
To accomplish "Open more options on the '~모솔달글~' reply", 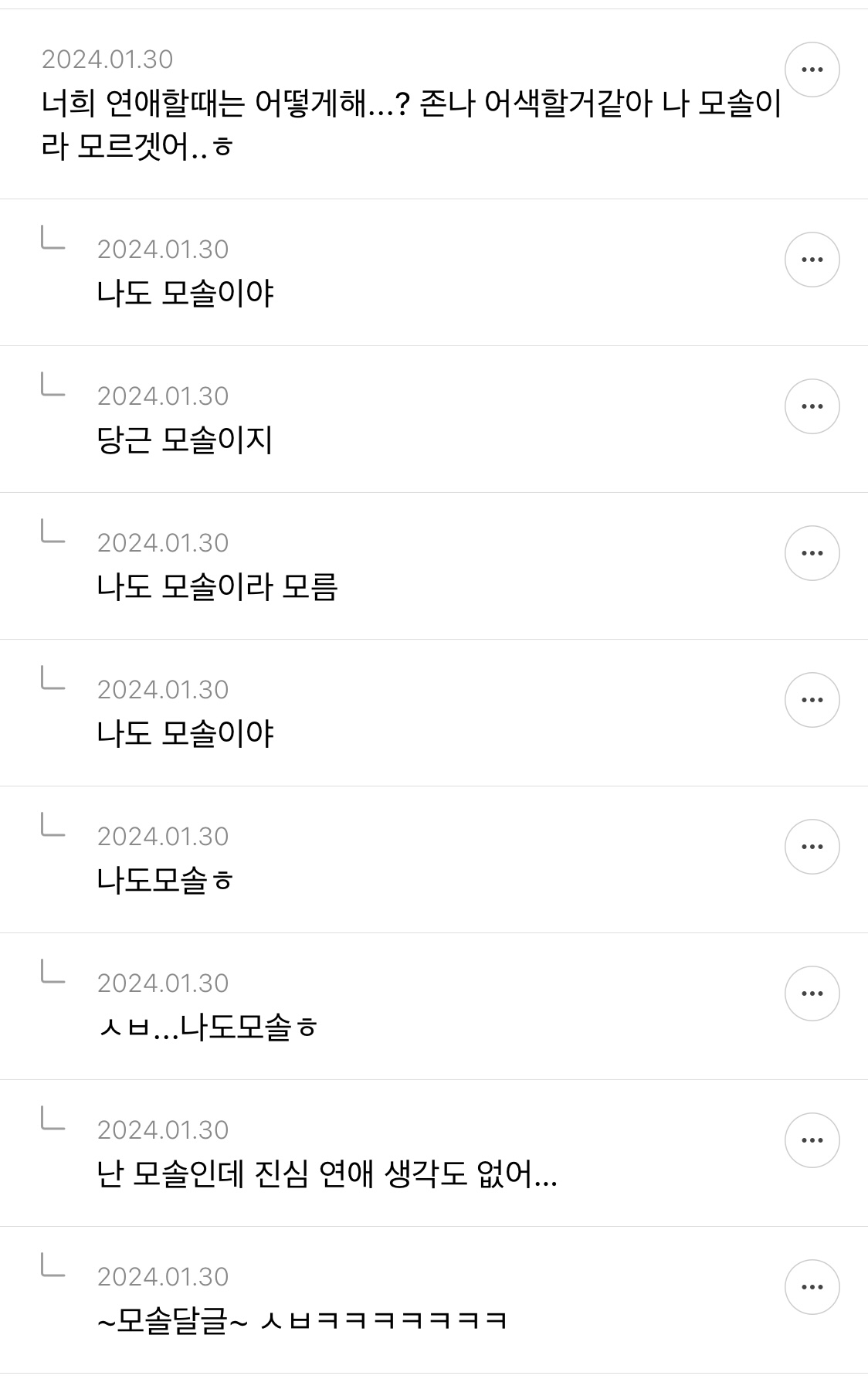I will 812,1287.
